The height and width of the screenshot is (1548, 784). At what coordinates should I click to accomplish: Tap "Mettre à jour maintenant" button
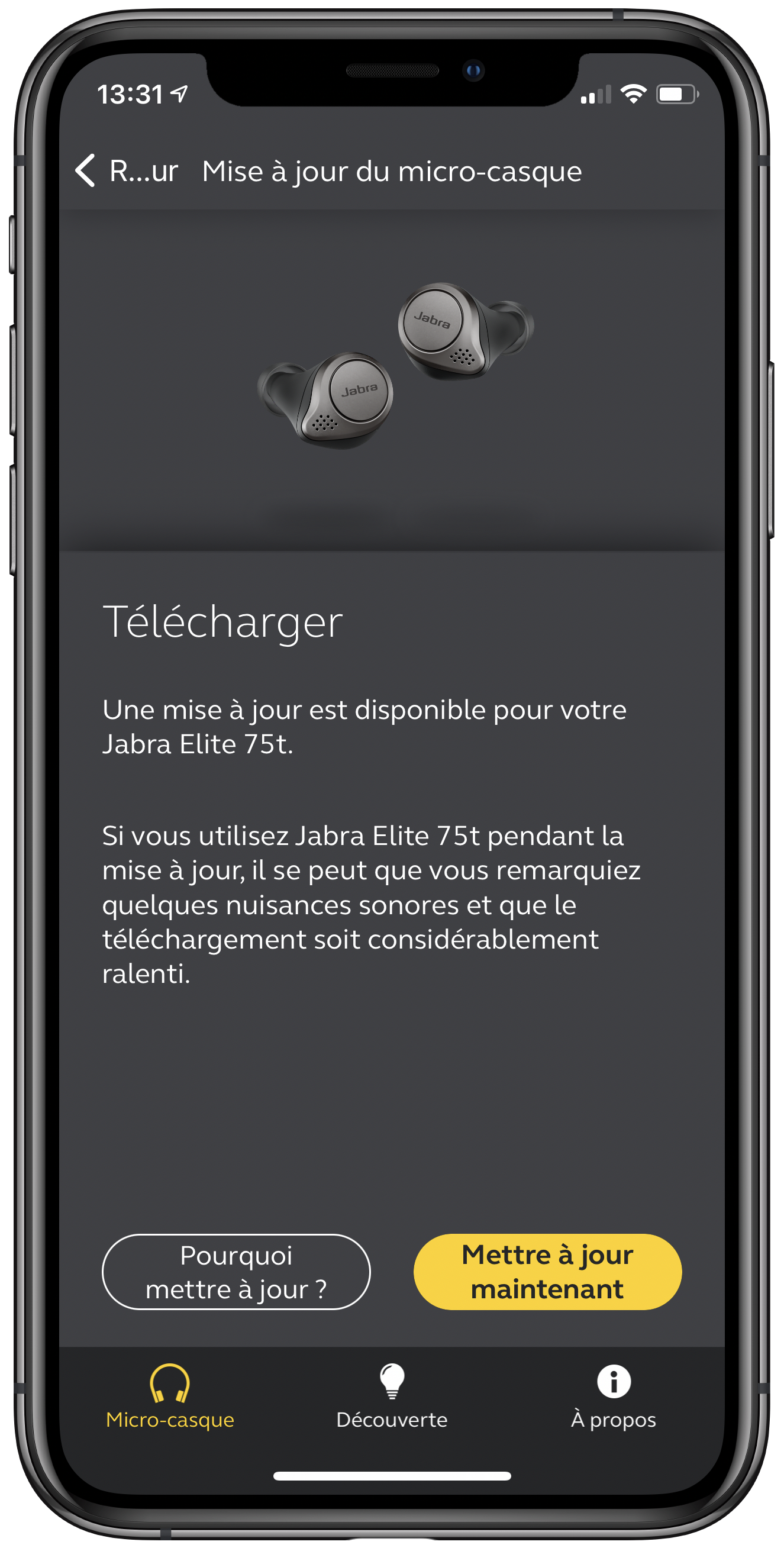point(547,1272)
